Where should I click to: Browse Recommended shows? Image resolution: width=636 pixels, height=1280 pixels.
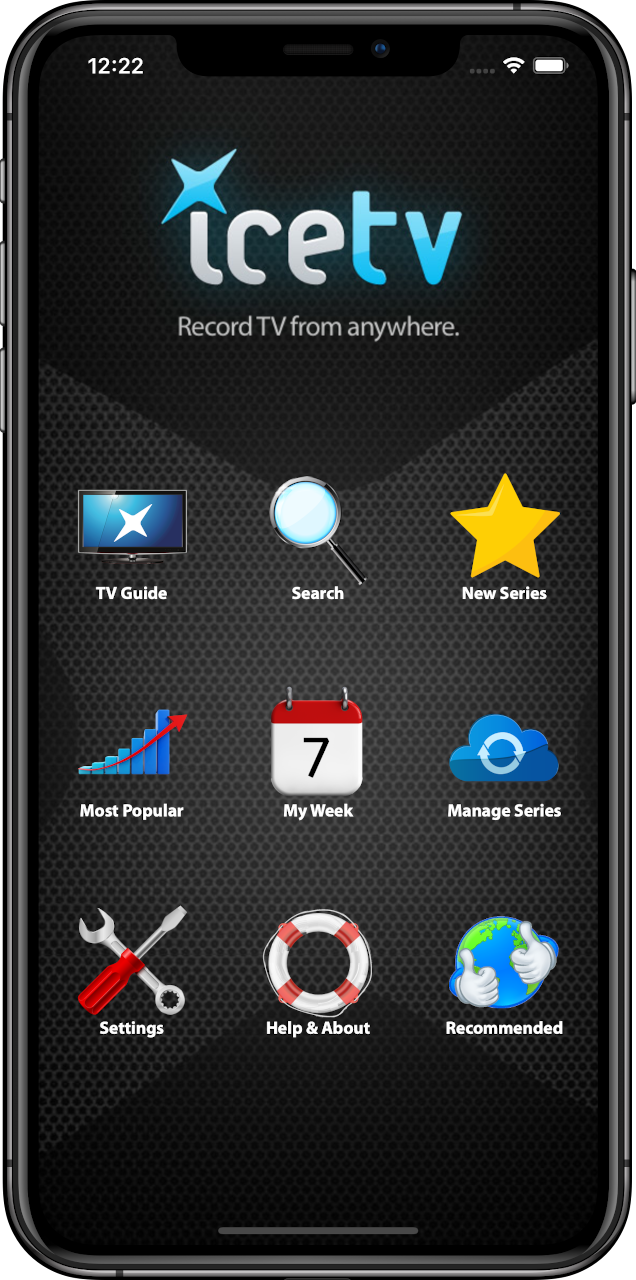point(504,964)
